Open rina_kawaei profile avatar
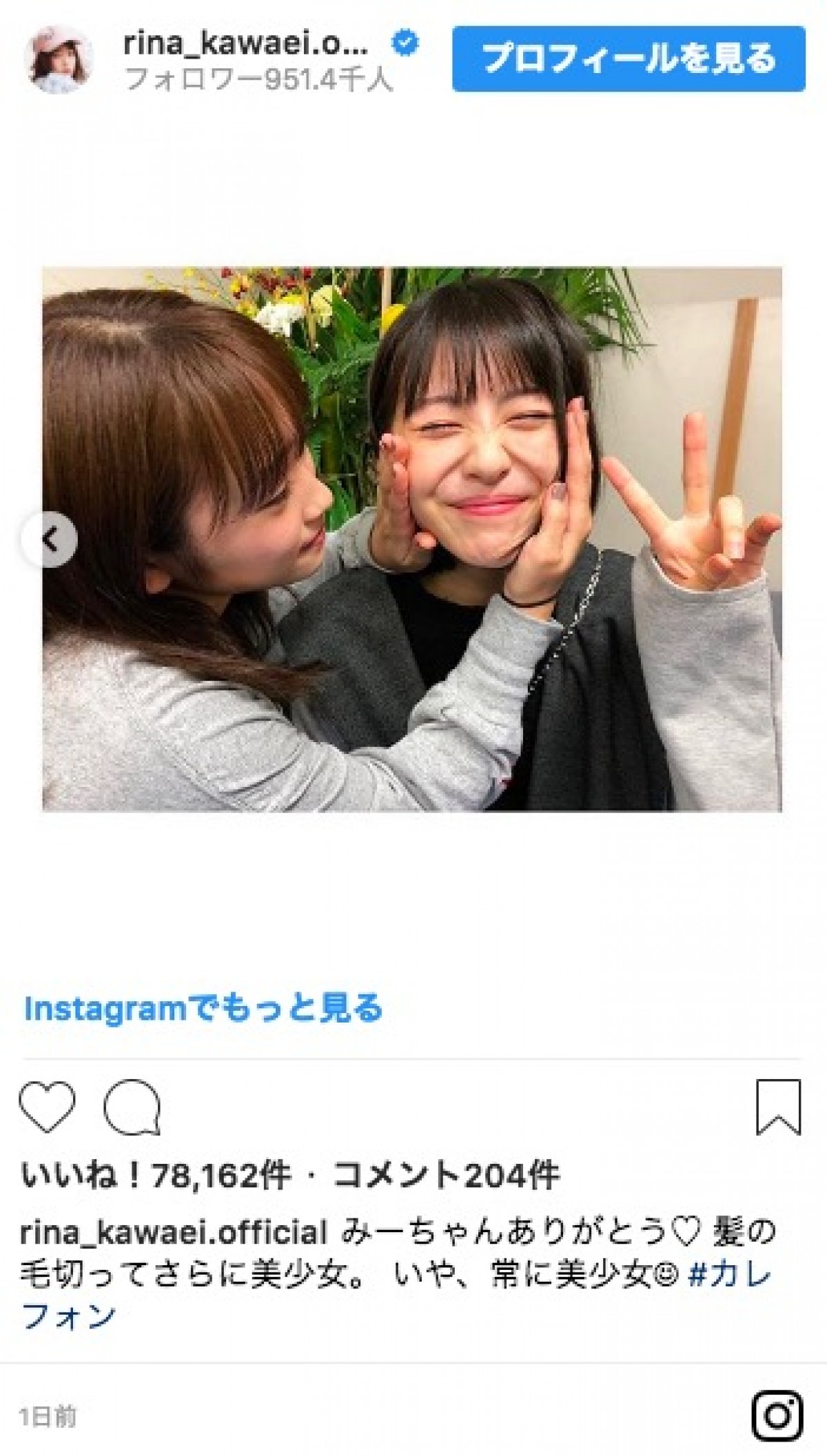This screenshot has height=1456, width=827. pos(59,60)
